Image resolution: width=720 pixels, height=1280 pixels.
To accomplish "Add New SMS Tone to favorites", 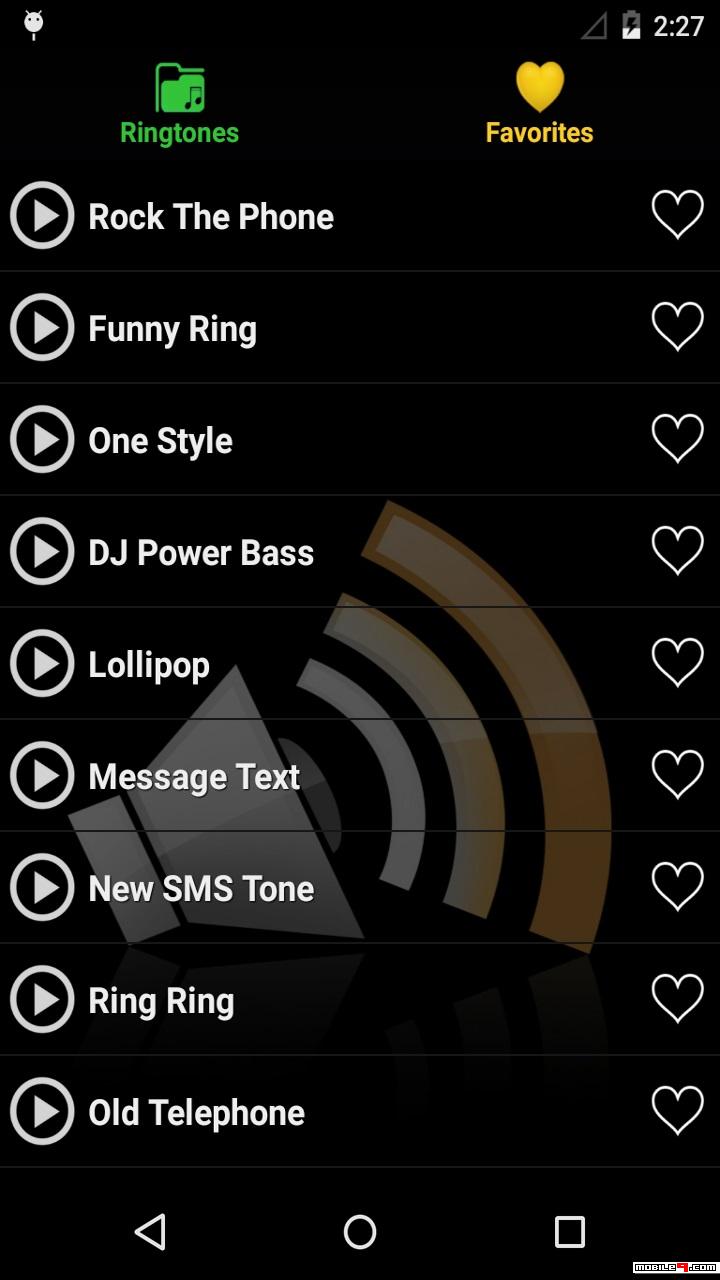I will tap(677, 887).
